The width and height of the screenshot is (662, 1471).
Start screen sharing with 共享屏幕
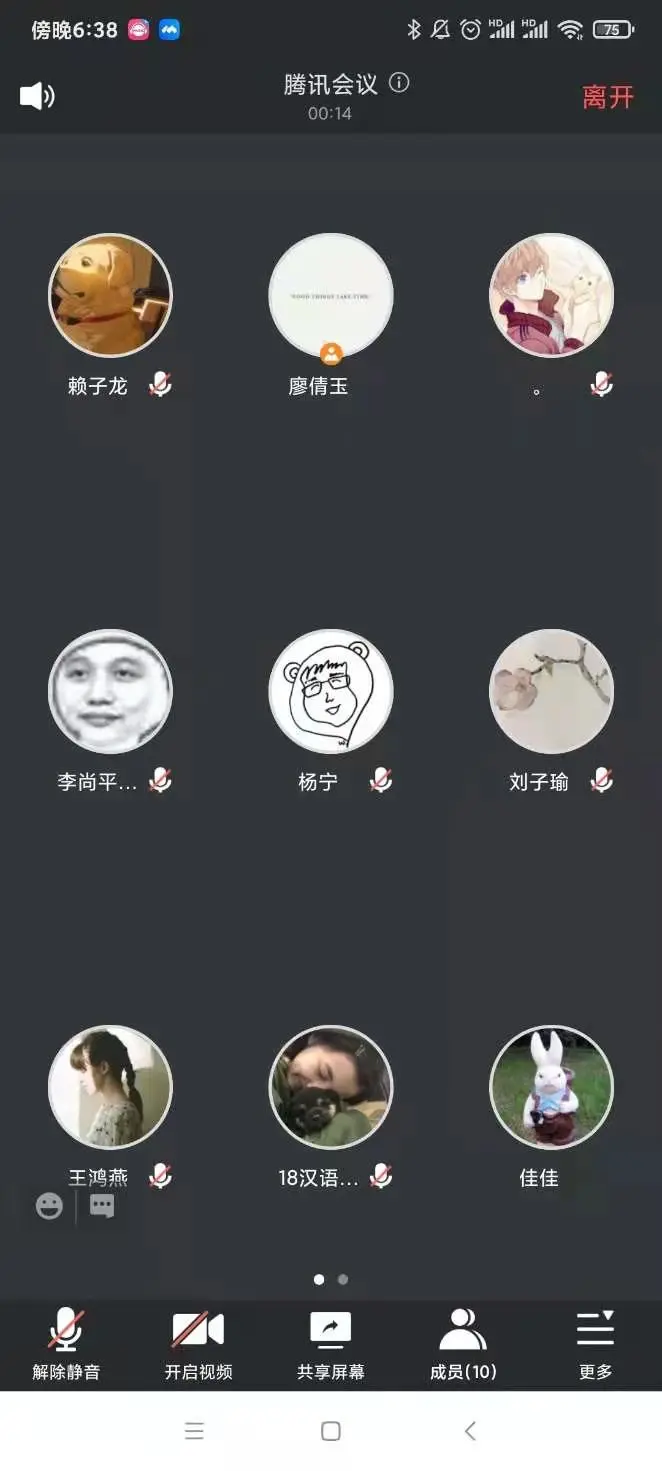point(331,1343)
